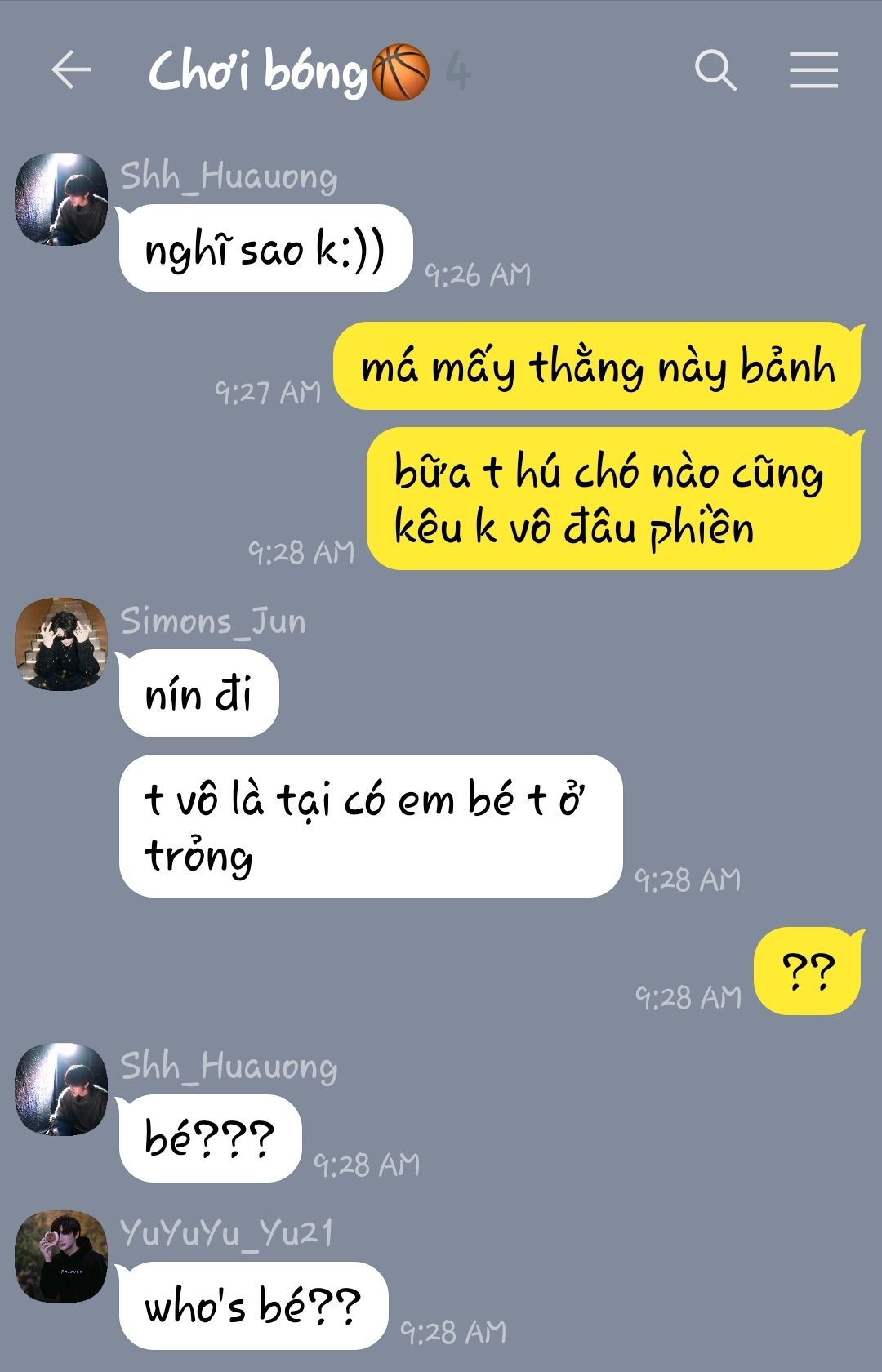Open the chat menu

(x=813, y=70)
